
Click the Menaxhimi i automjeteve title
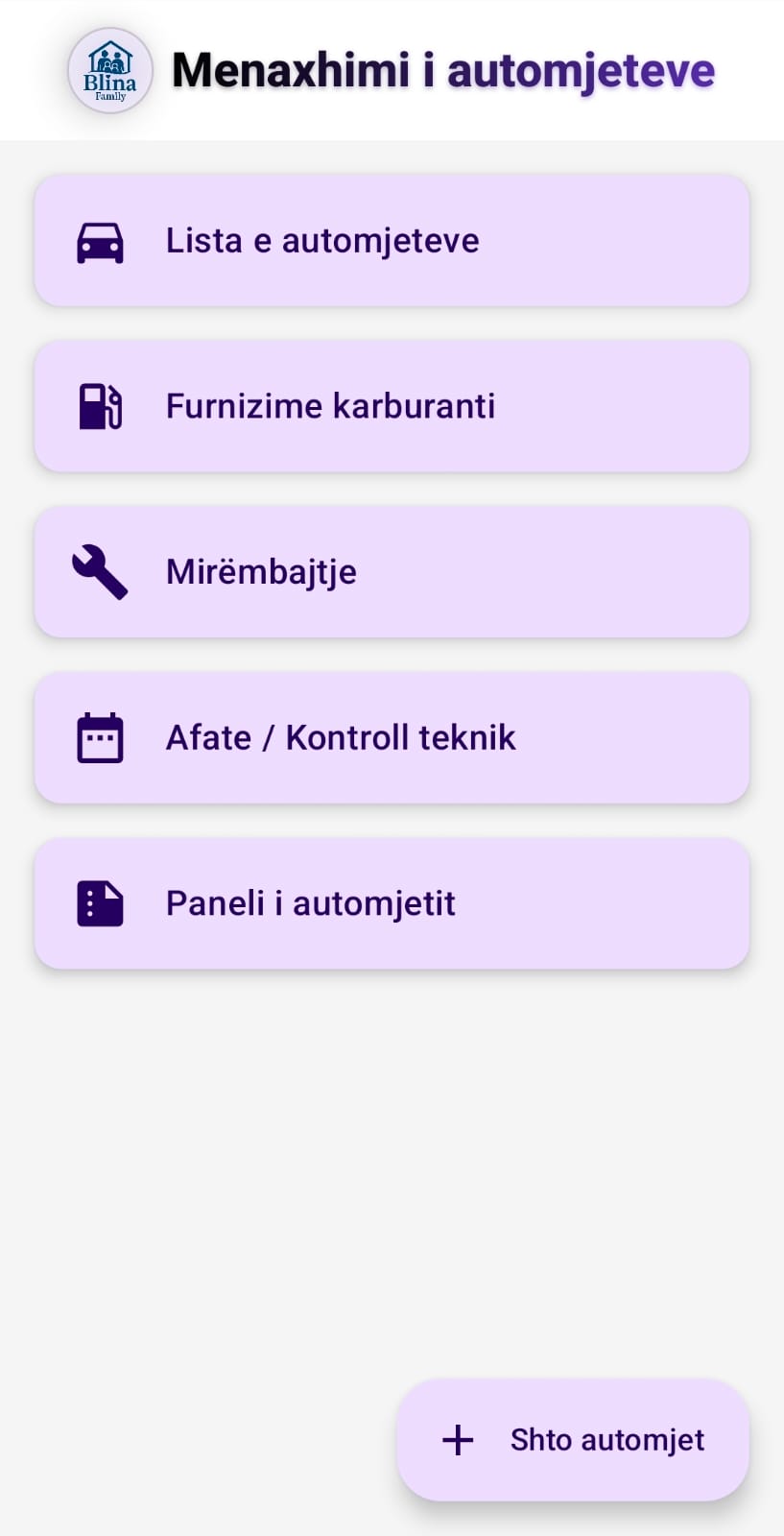point(441,69)
